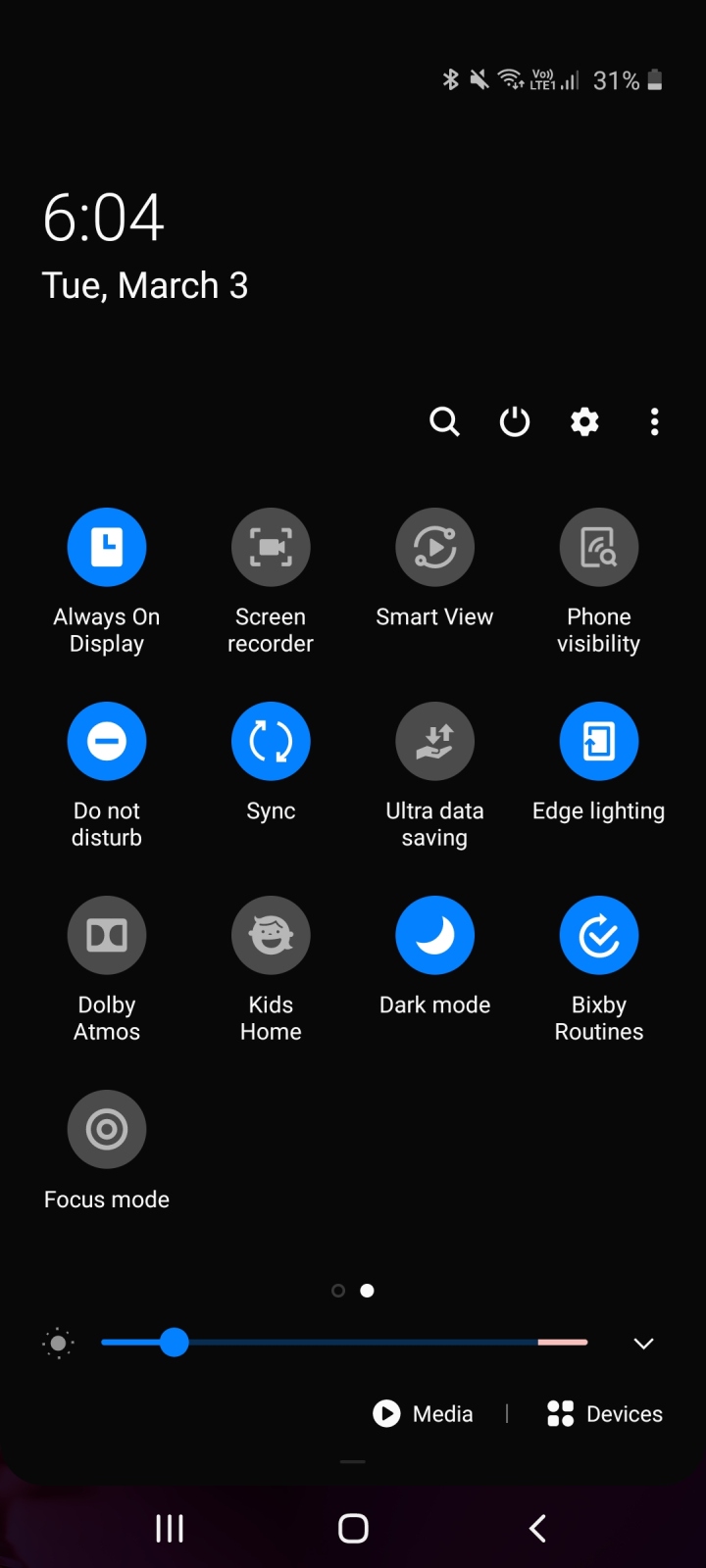
Task: Launch Kids Home
Action: 271,935
